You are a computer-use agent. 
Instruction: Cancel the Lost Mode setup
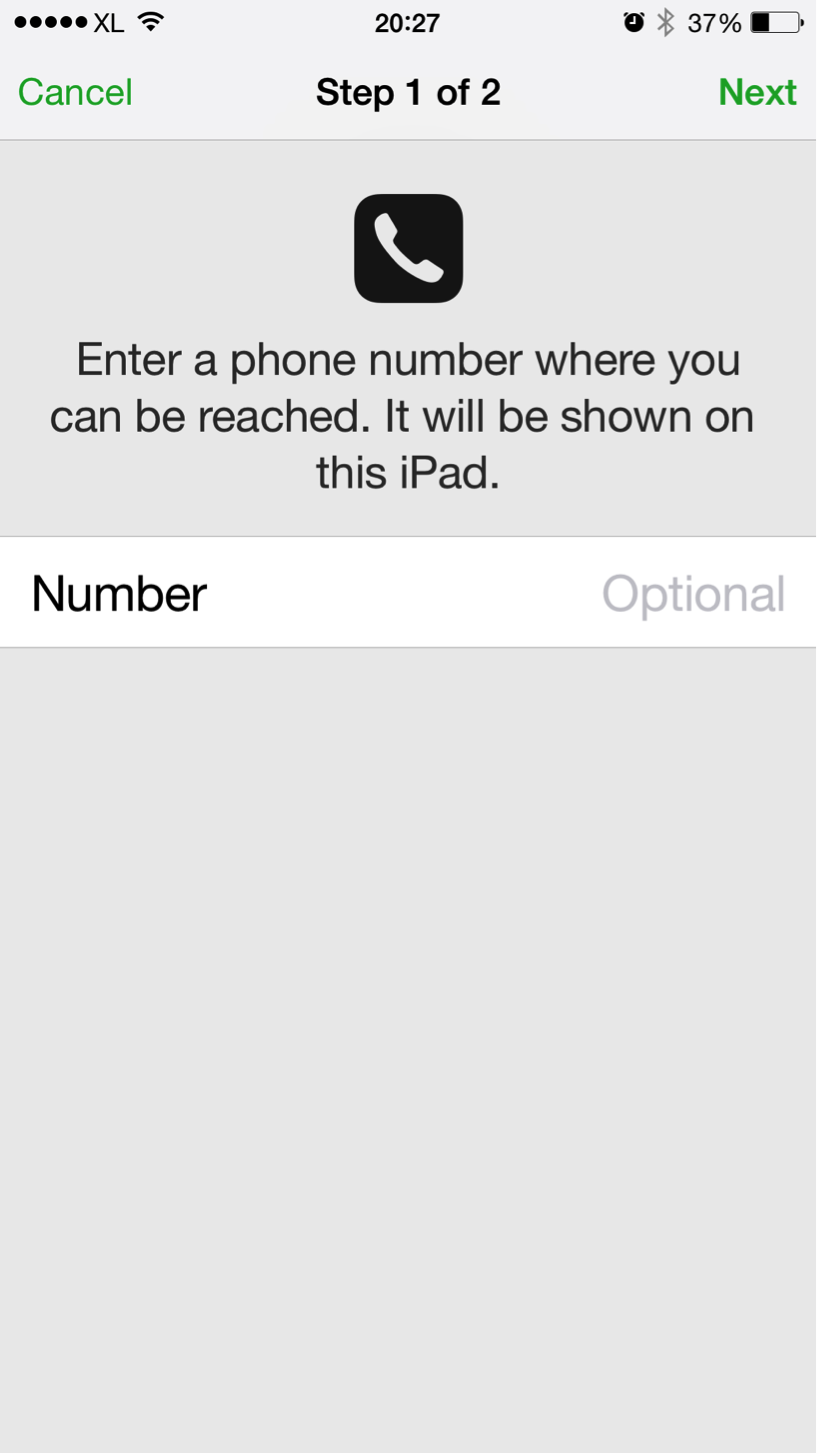click(x=75, y=93)
